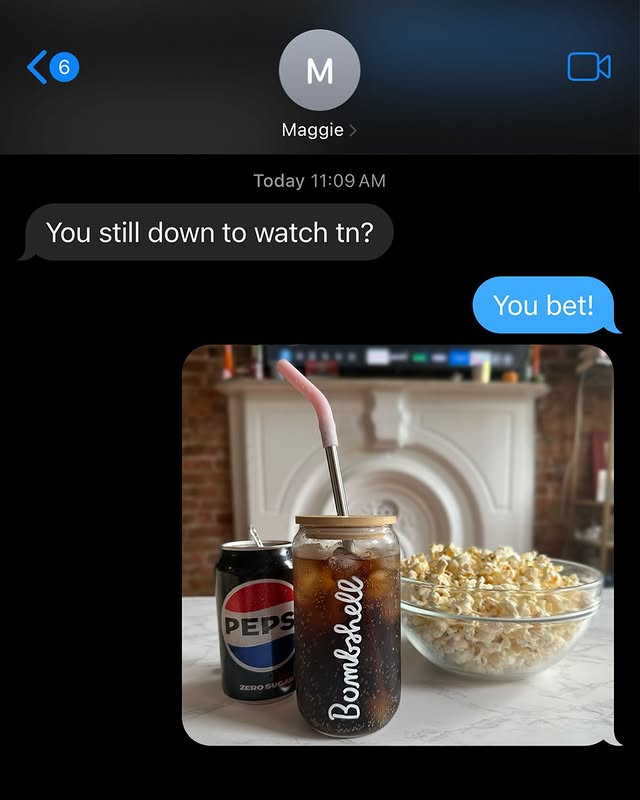
Task: Go back to the messages list
Action: 50,68
